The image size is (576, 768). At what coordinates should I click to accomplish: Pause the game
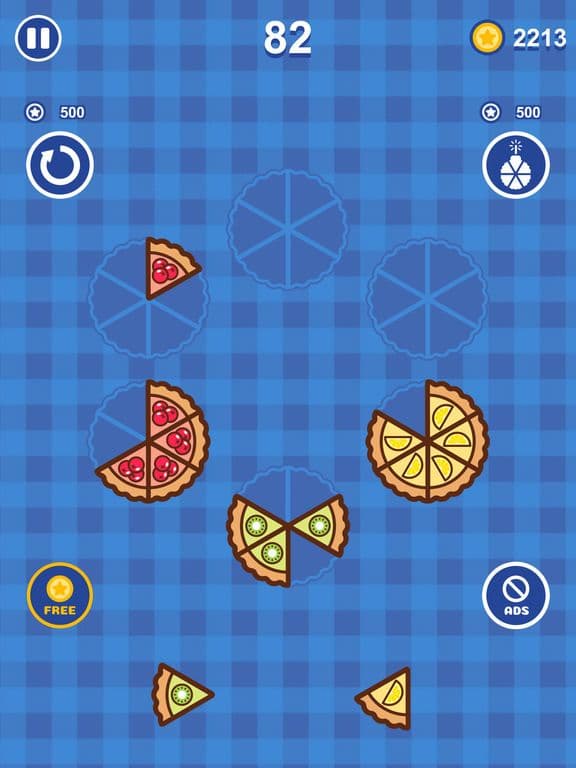click(x=38, y=38)
